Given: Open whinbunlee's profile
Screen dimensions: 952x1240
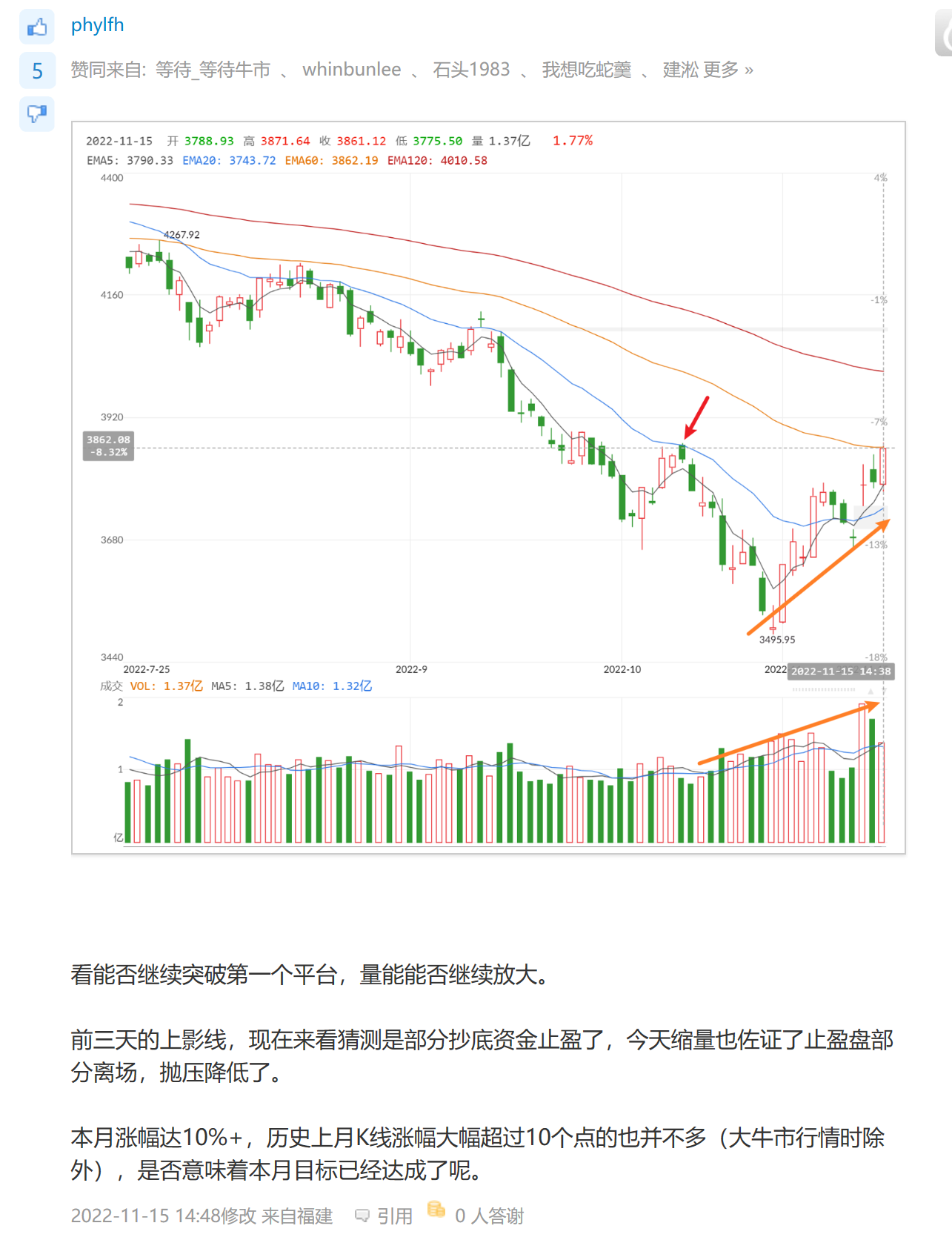Looking at the screenshot, I should (x=351, y=70).
